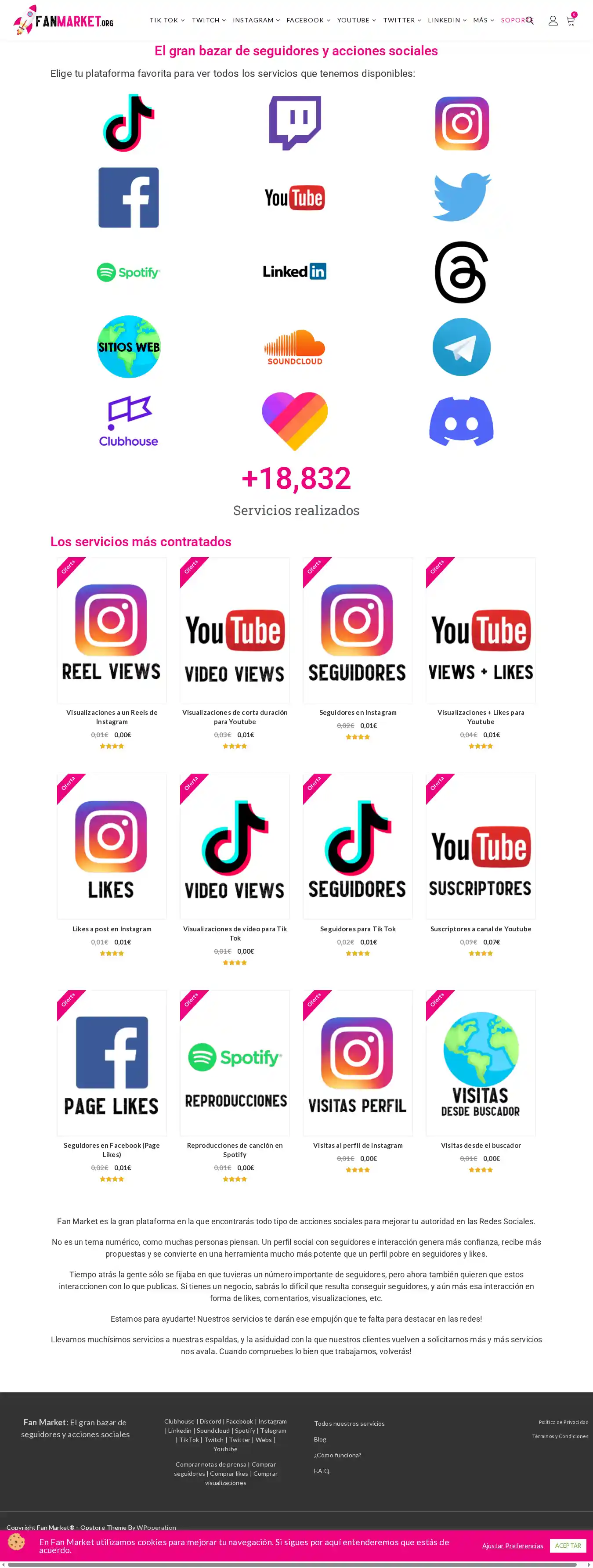
Task: Open the Blog footer link
Action: (320, 1439)
